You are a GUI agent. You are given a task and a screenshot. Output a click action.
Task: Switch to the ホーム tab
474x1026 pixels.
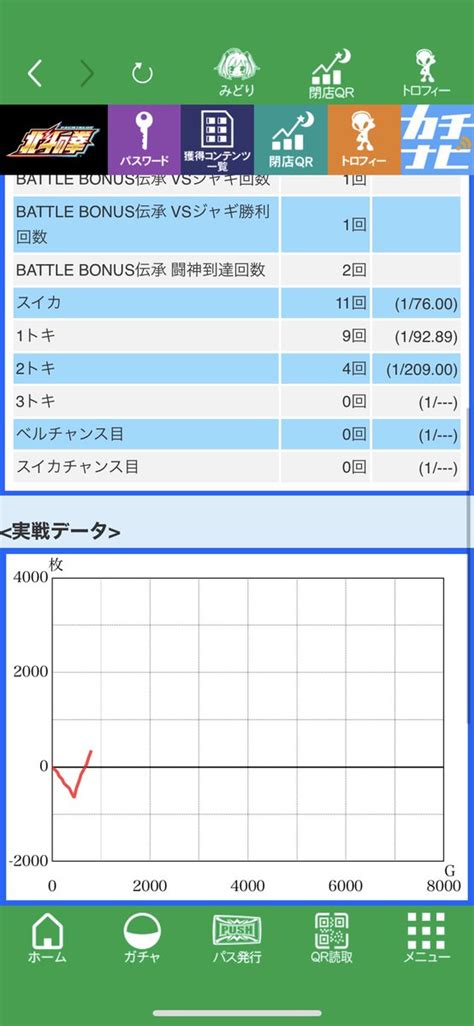tap(47, 938)
